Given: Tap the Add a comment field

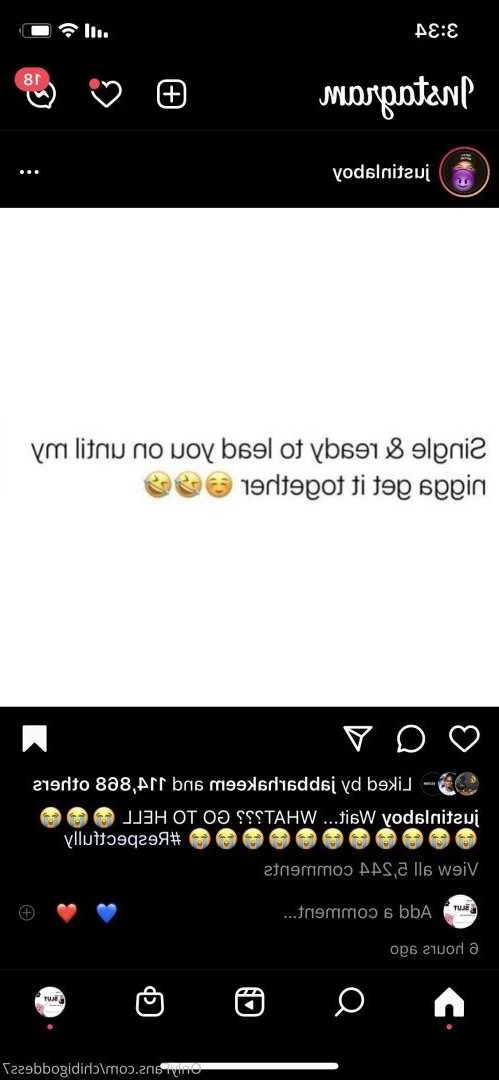Looking at the screenshot, I should click(358, 913).
